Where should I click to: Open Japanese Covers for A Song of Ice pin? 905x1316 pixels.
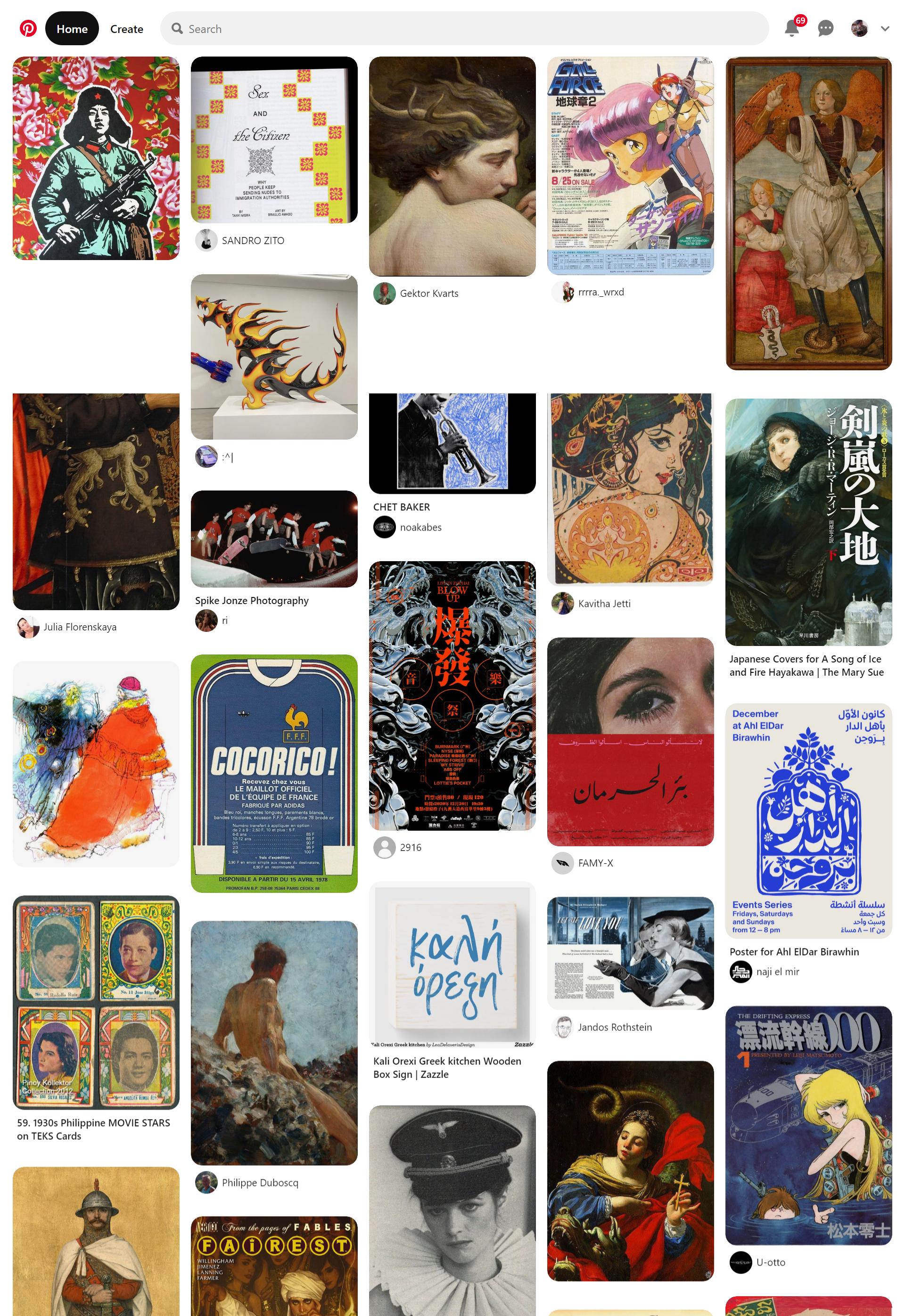click(x=808, y=522)
